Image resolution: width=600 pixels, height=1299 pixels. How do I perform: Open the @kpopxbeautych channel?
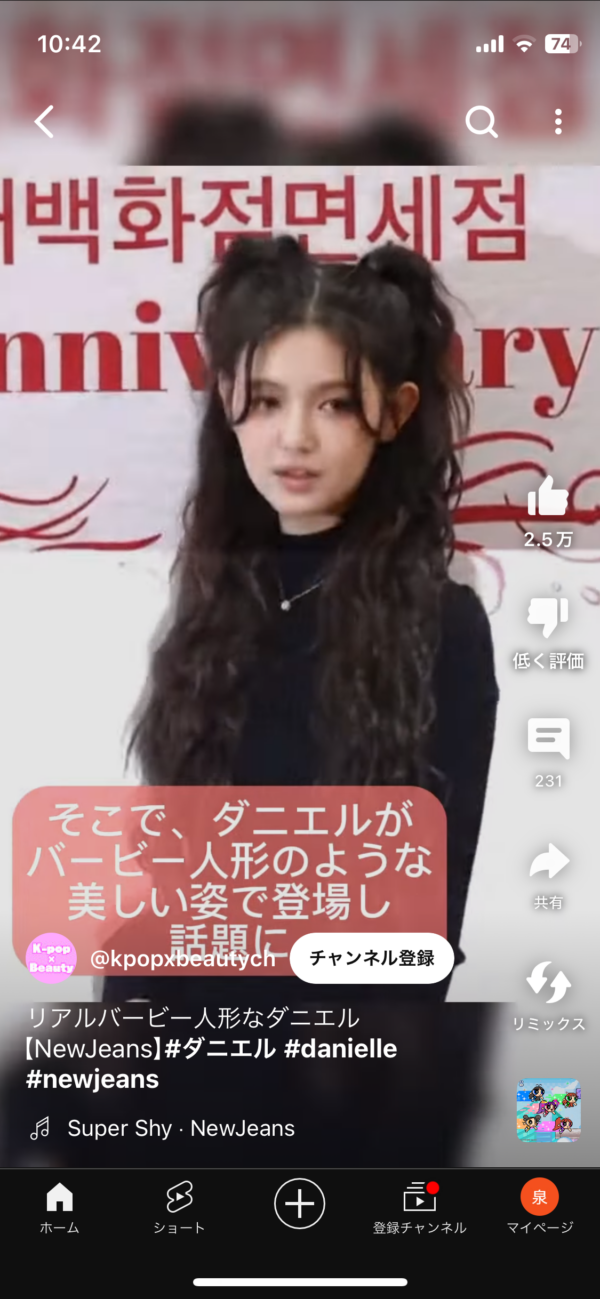(182, 959)
